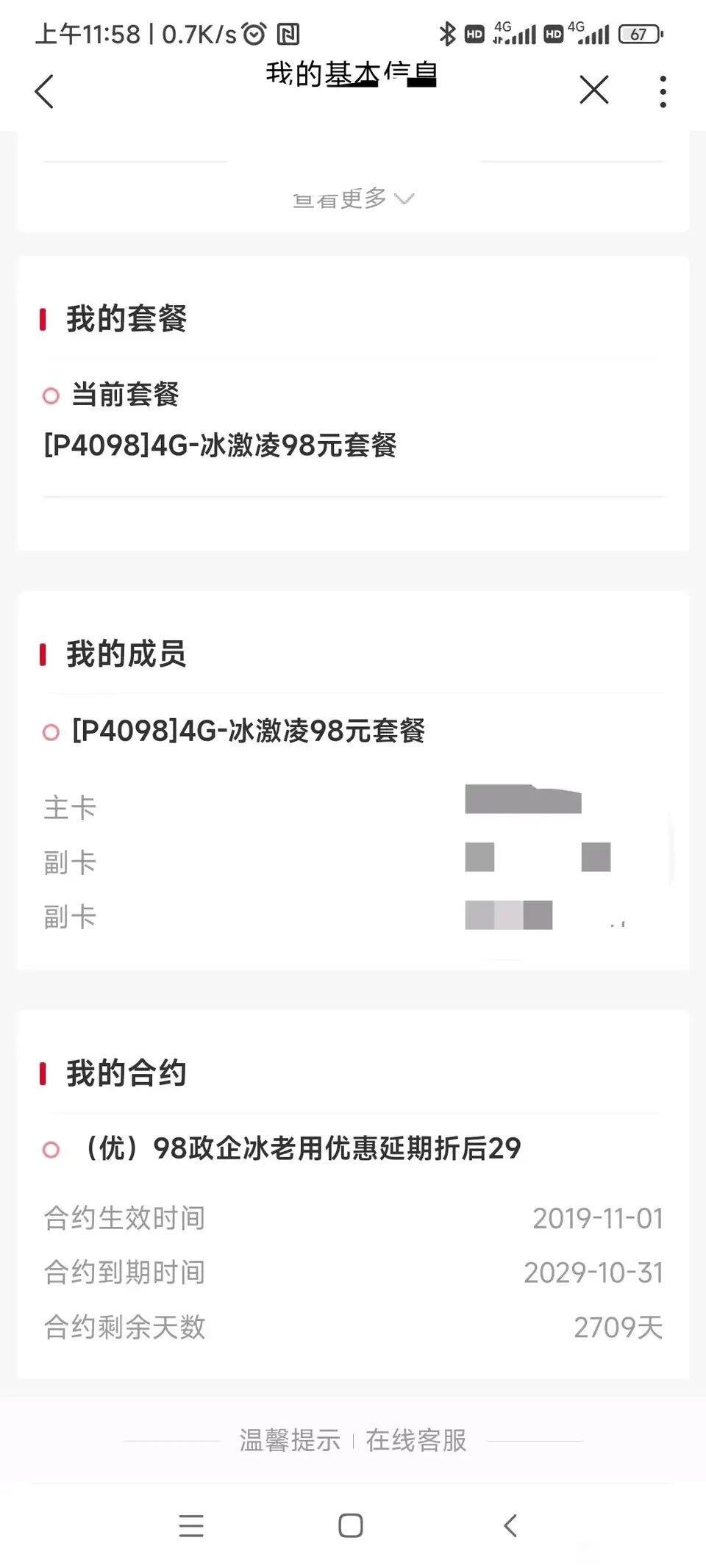Close the page with the X icon
Screen dimensions: 706x1568
point(593,90)
